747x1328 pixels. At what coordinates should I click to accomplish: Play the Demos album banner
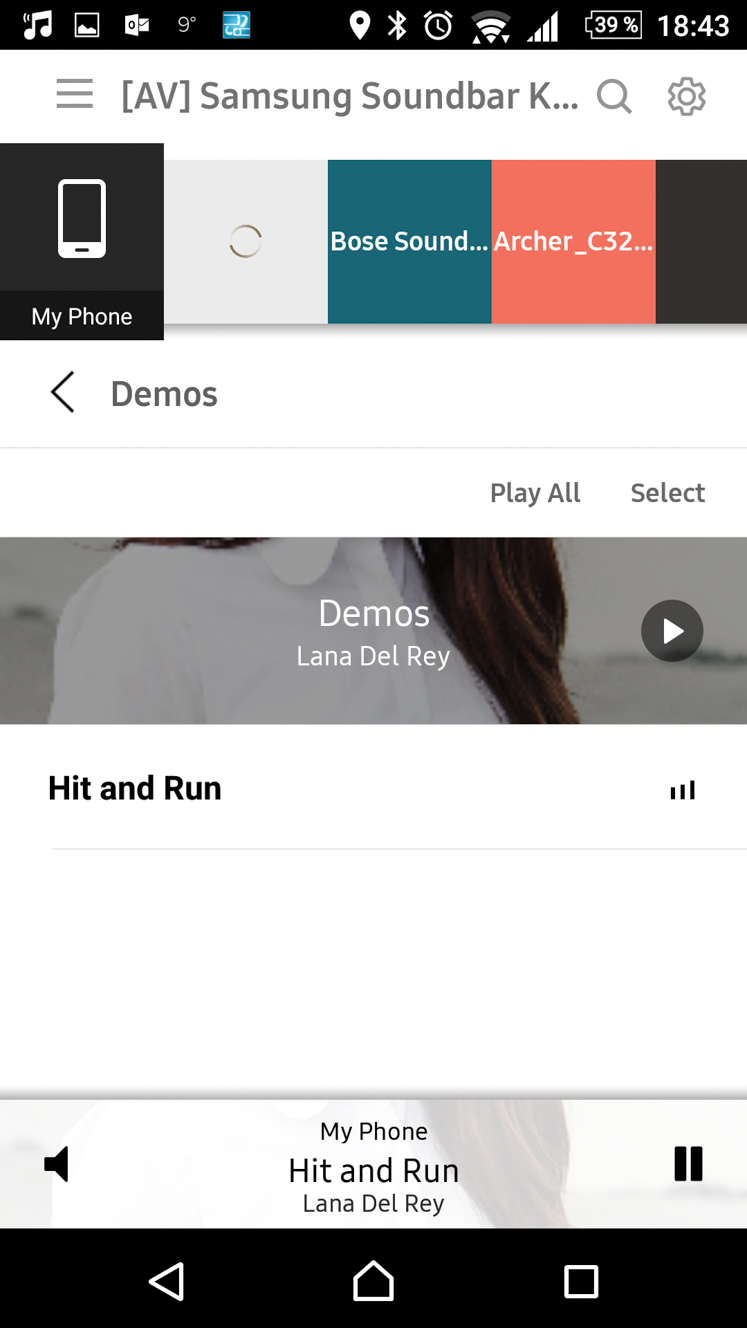(672, 631)
